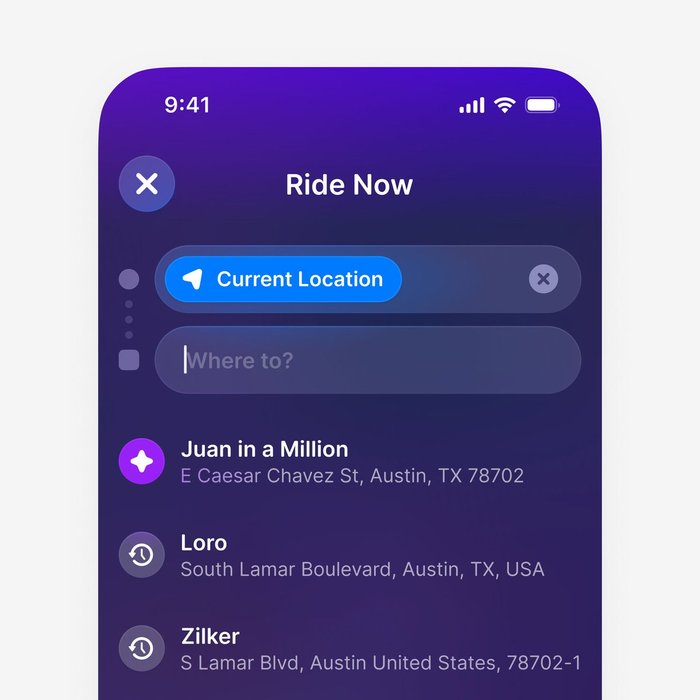700x700 pixels.
Task: Clear the Current Location pickup field
Action: pos(543,280)
